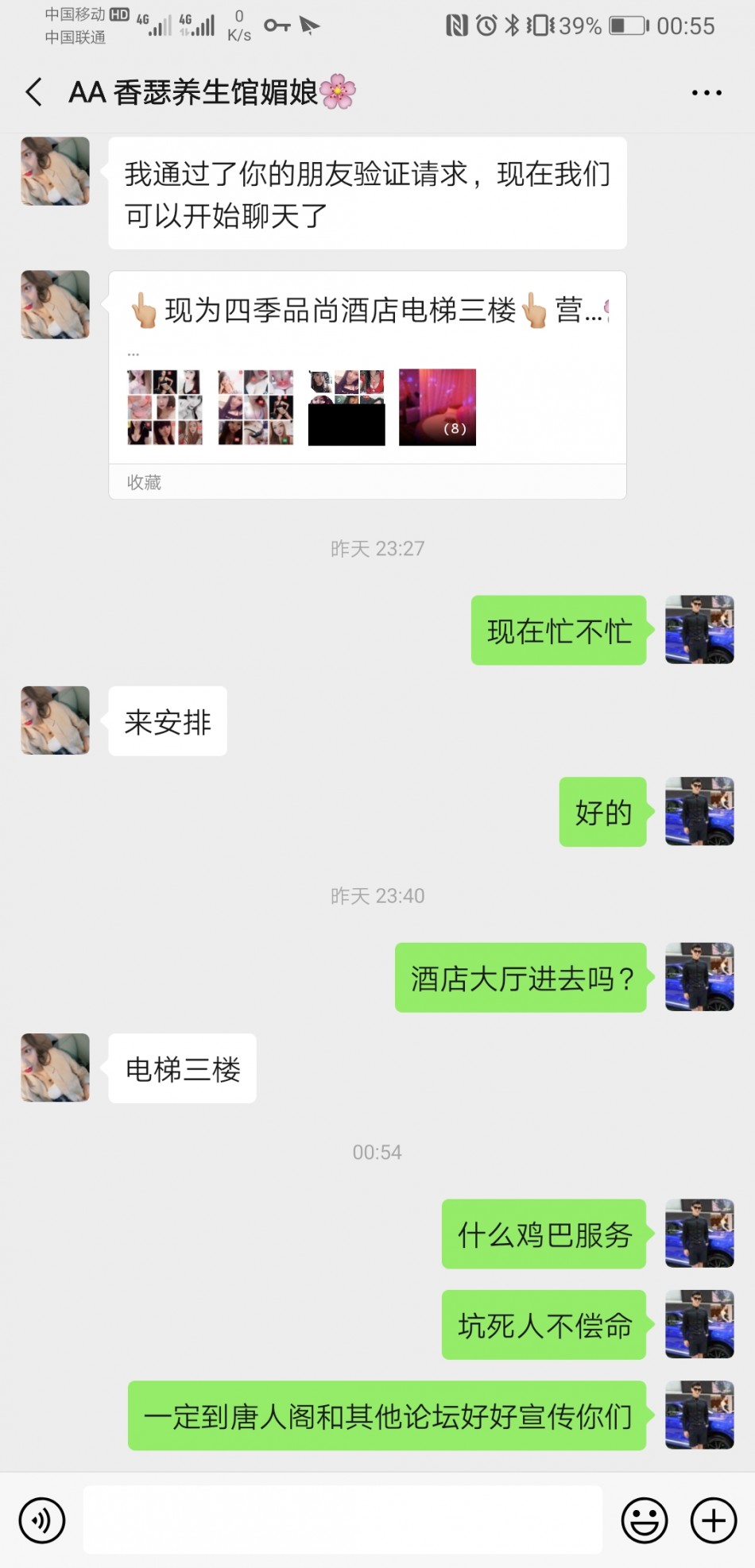Open the emoji sticker panel
The height and width of the screenshot is (1568, 755).
point(644,1520)
